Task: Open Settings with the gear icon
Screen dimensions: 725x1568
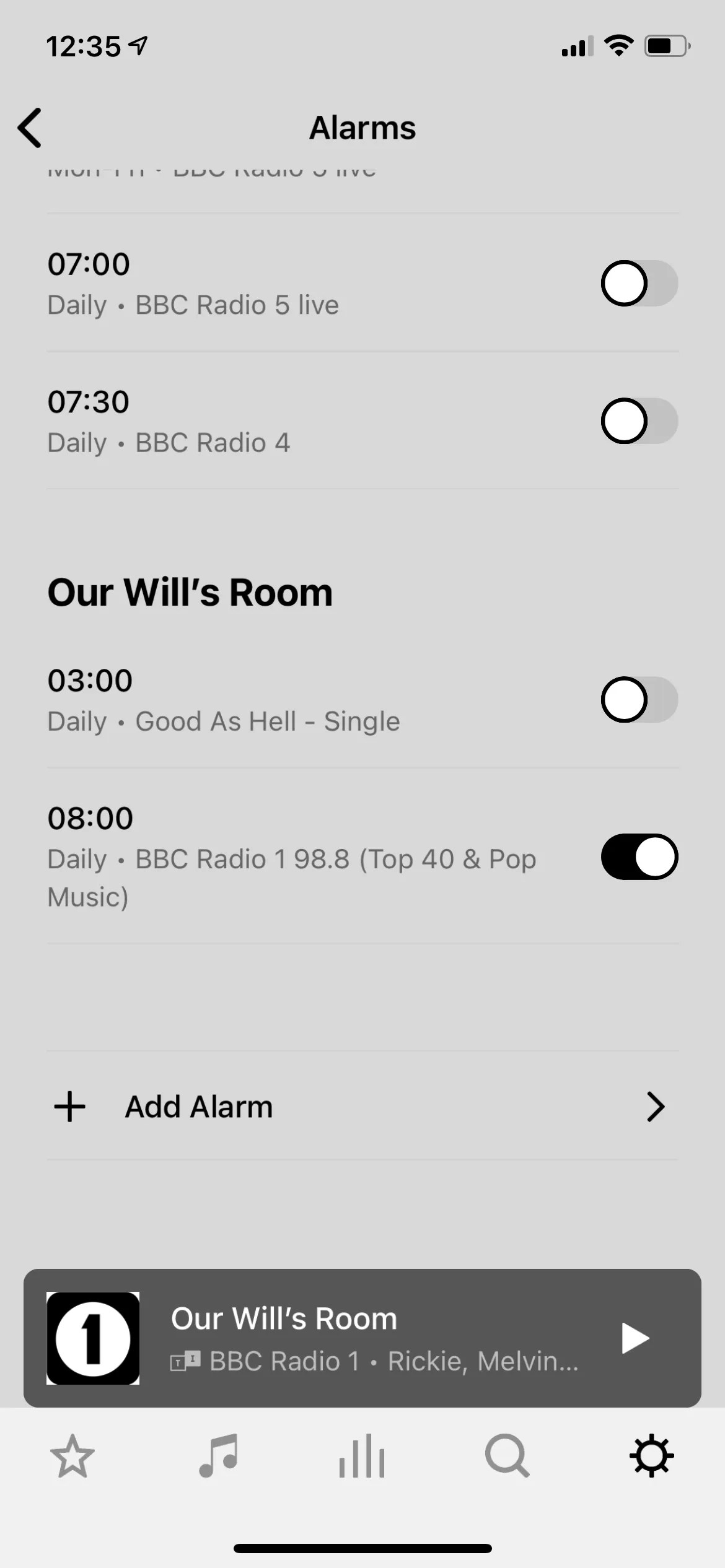Action: click(x=652, y=1456)
